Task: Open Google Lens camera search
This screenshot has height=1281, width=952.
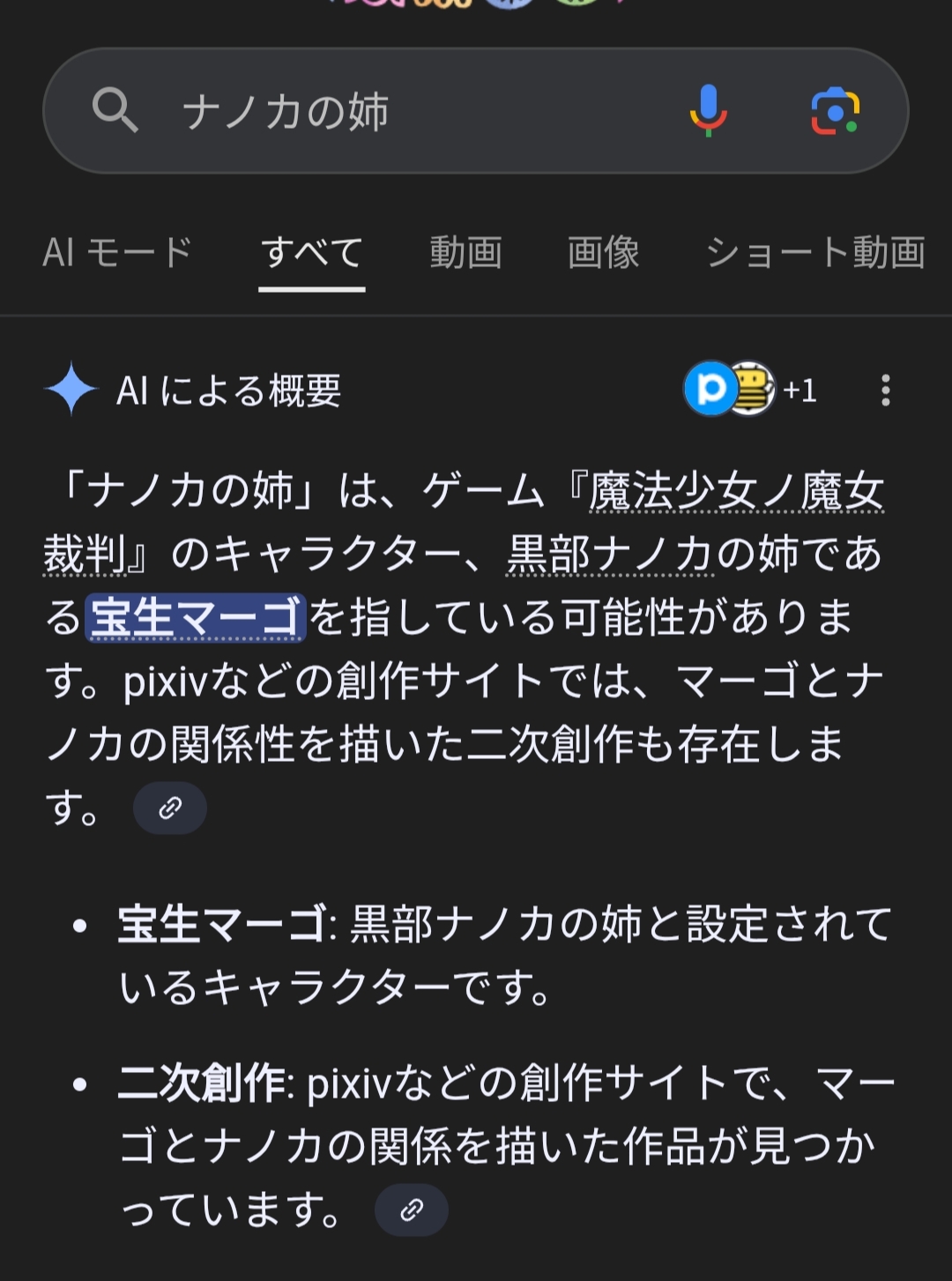Action: pyautogui.click(x=834, y=111)
